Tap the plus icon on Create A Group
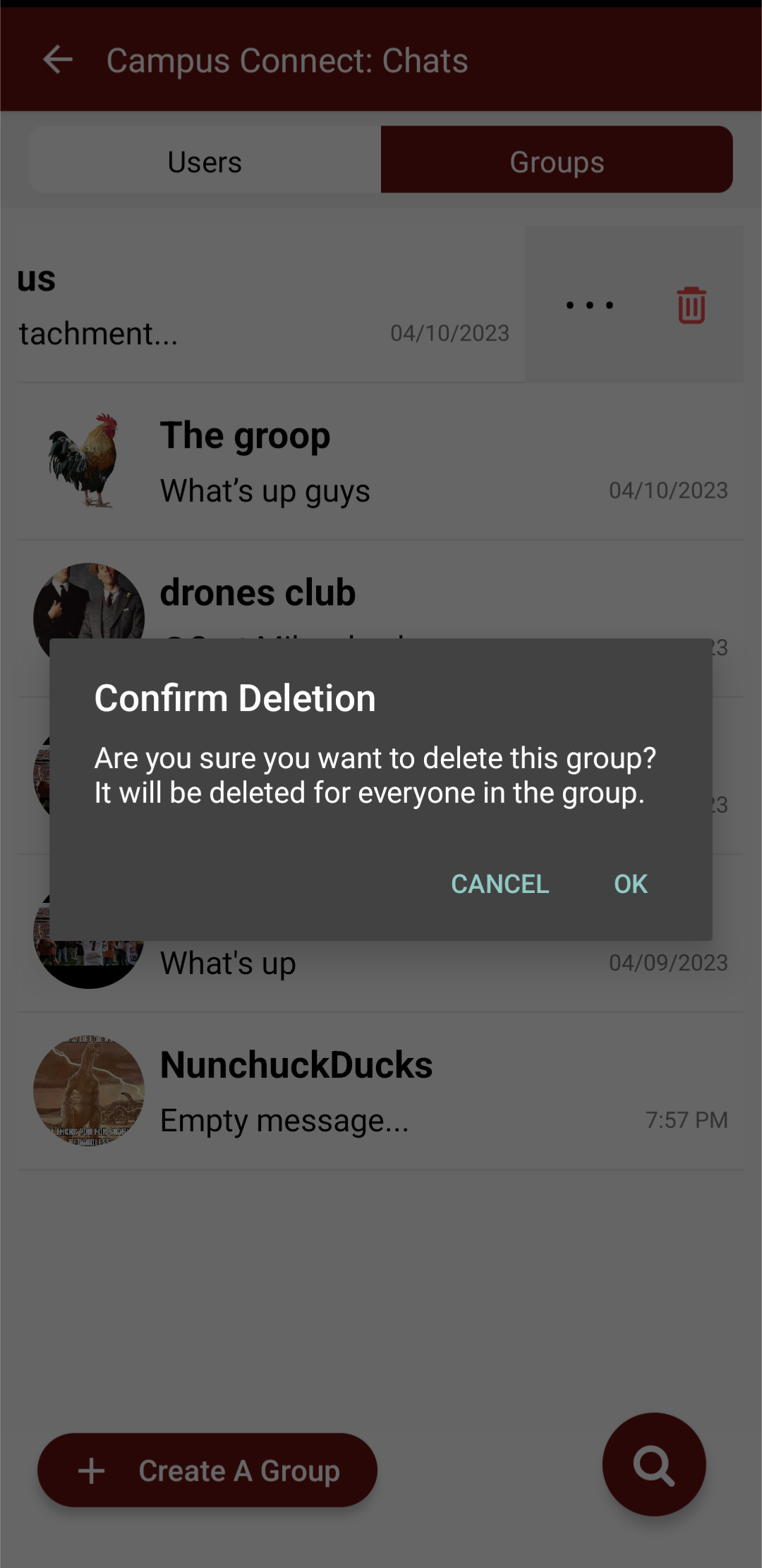Viewport: 762px width, 1568px height. pos(90,1470)
